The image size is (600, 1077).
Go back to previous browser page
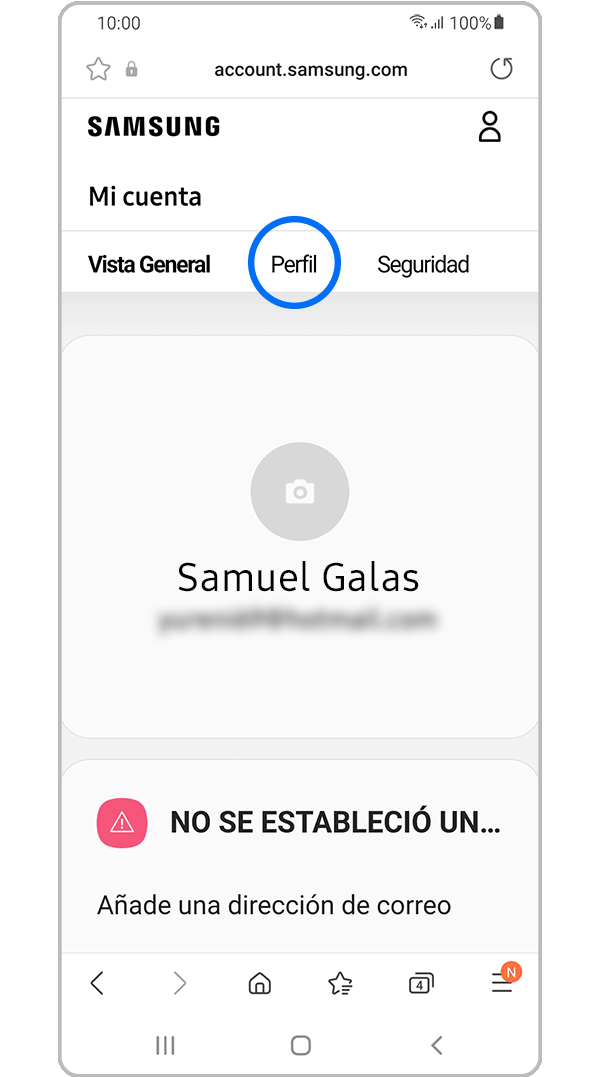pyautogui.click(x=97, y=984)
